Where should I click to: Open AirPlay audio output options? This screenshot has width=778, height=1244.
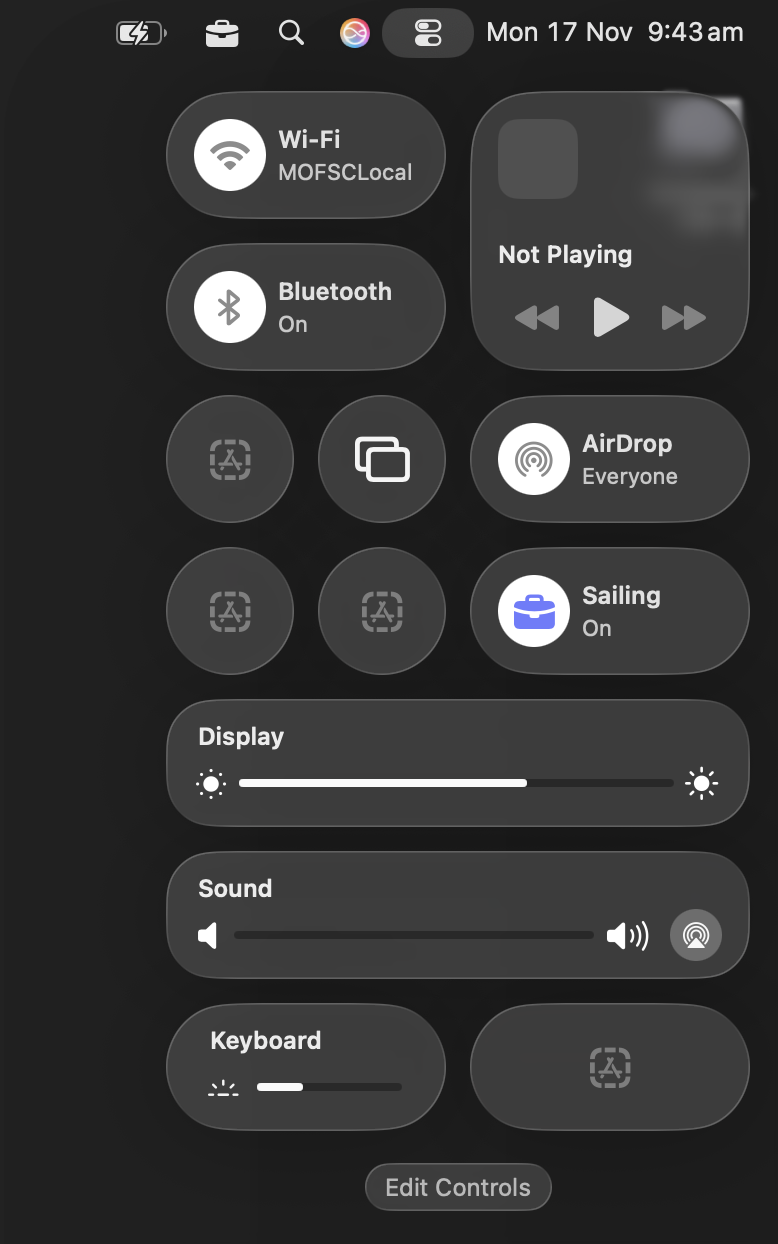tap(696, 935)
